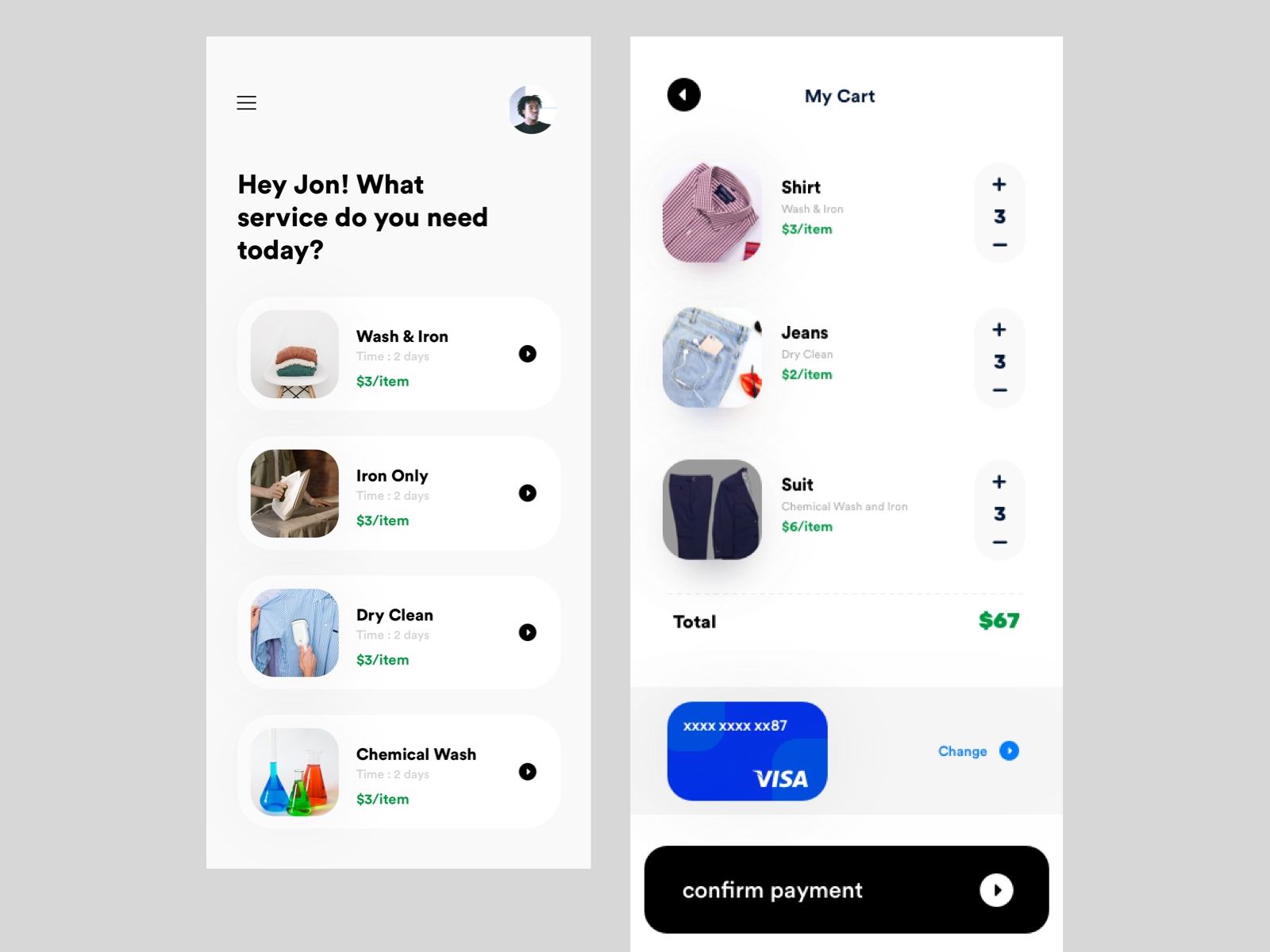Screen dimensions: 1270x952
Task: Open the hamburger menu
Action: click(246, 103)
